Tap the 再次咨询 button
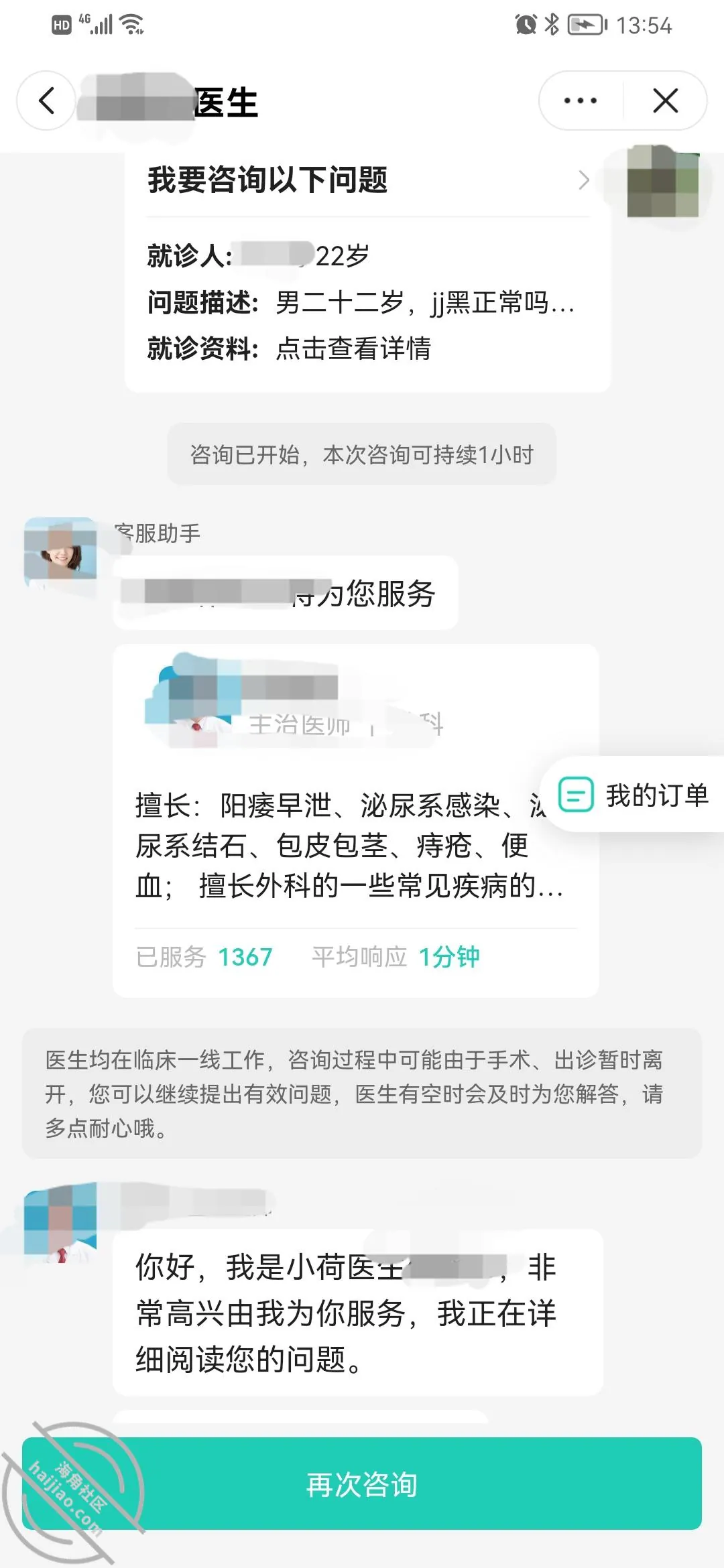724x1568 pixels. [x=362, y=1484]
